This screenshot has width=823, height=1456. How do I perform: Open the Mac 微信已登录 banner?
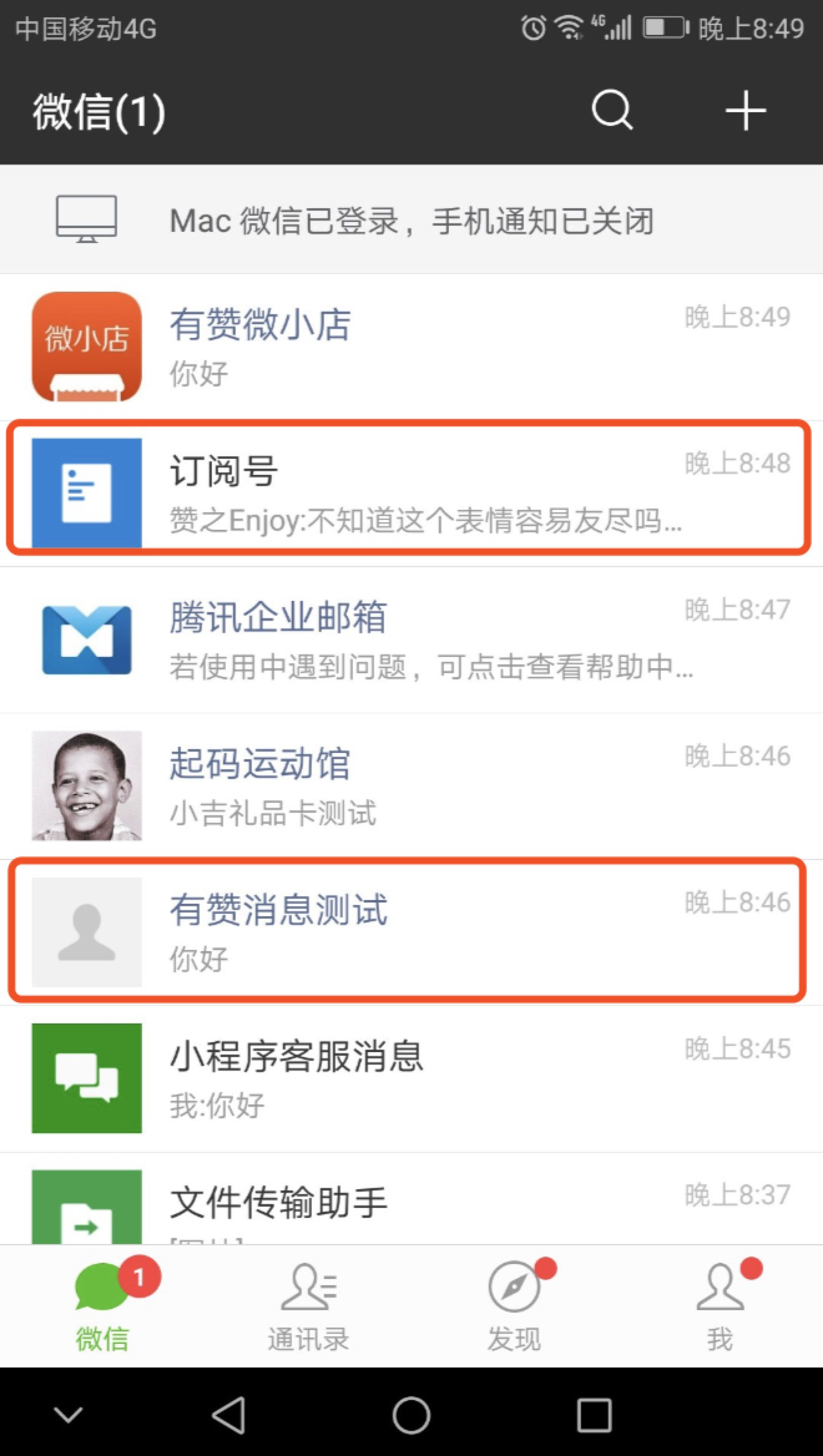[412, 219]
